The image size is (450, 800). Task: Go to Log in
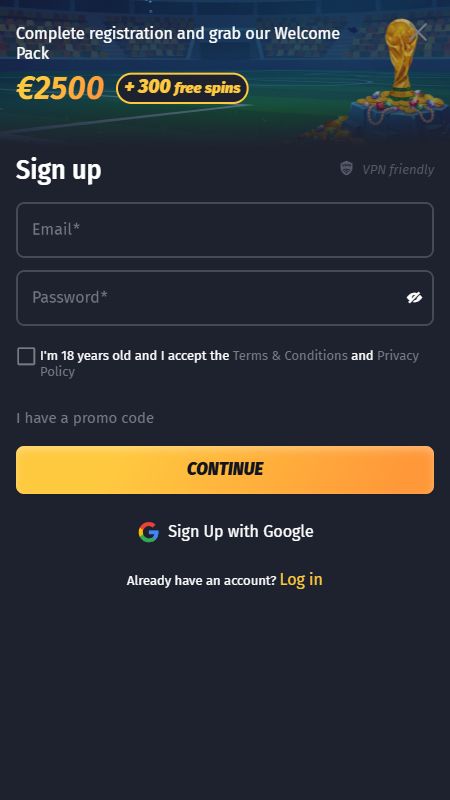click(301, 580)
